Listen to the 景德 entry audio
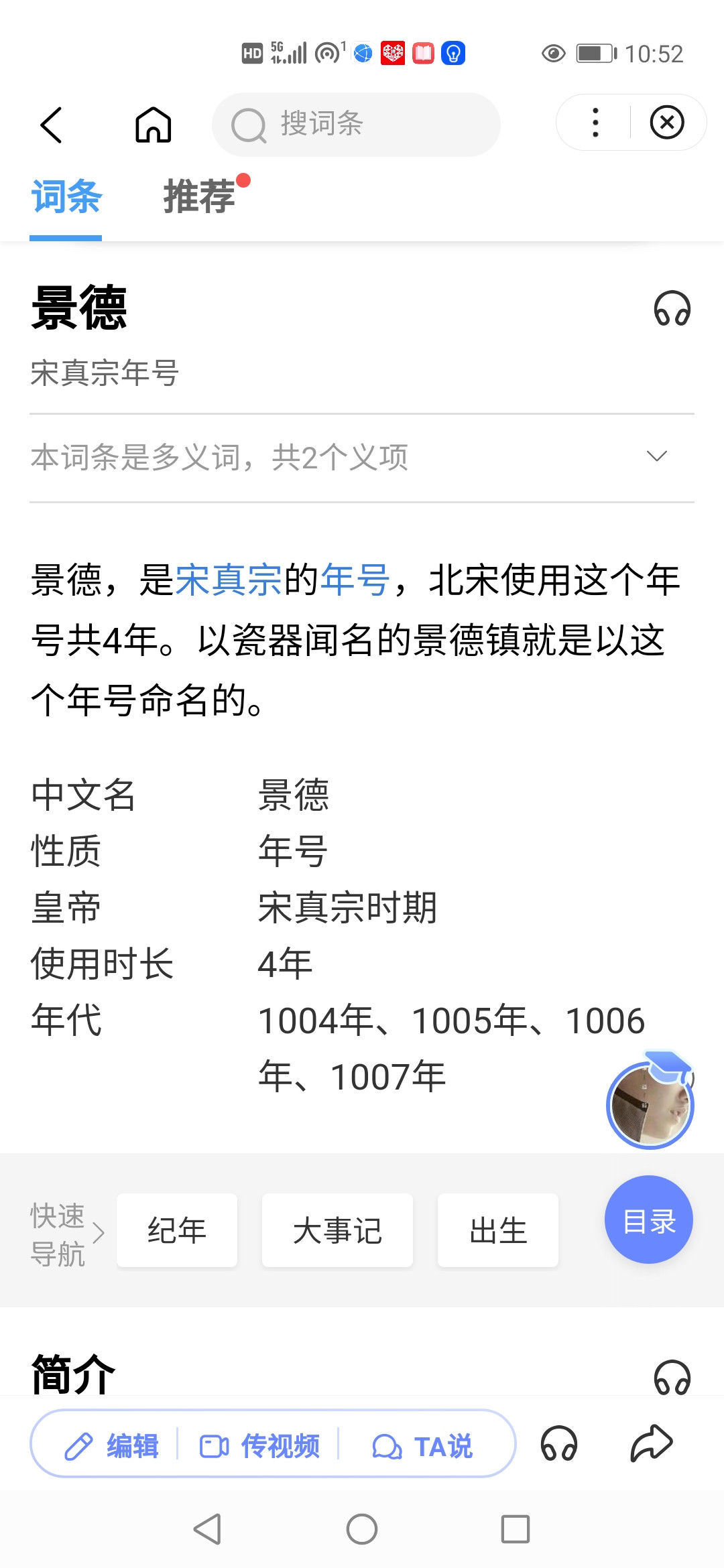This screenshot has height=1568, width=724. point(672,309)
